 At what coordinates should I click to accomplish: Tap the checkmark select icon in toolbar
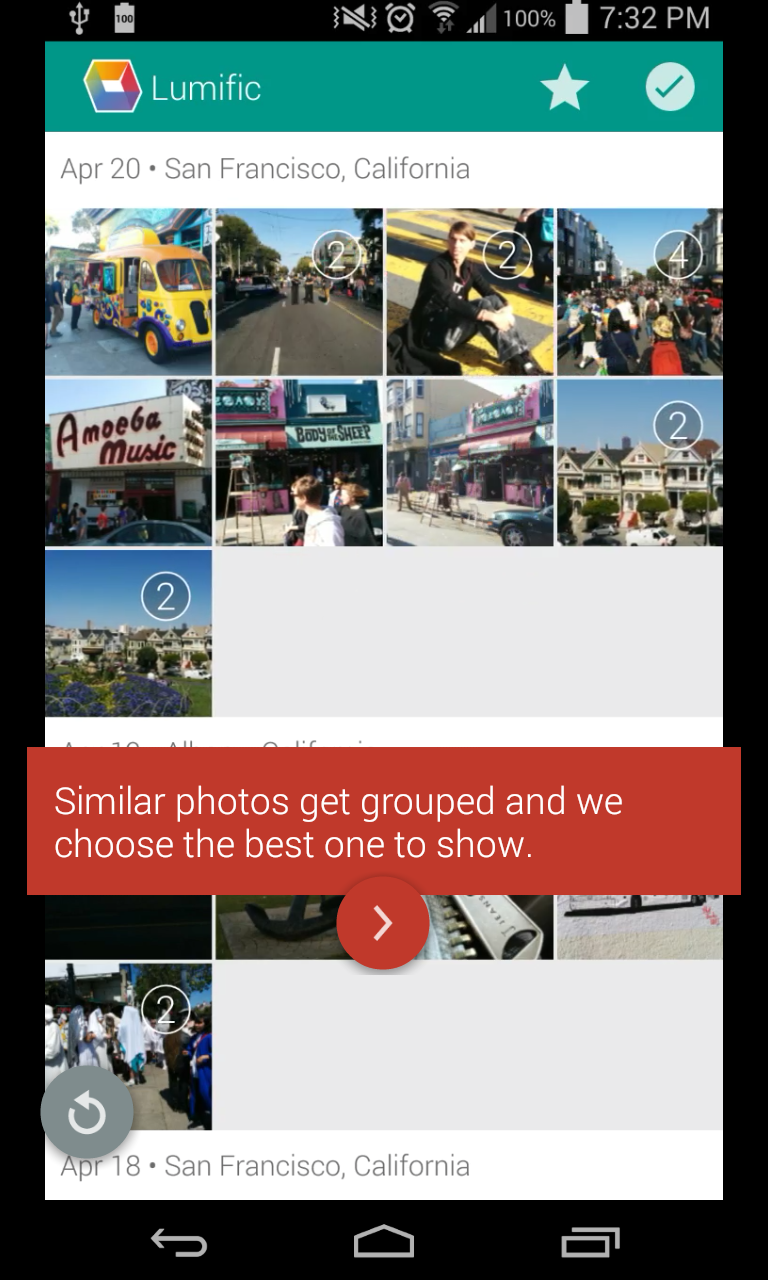(x=670, y=88)
